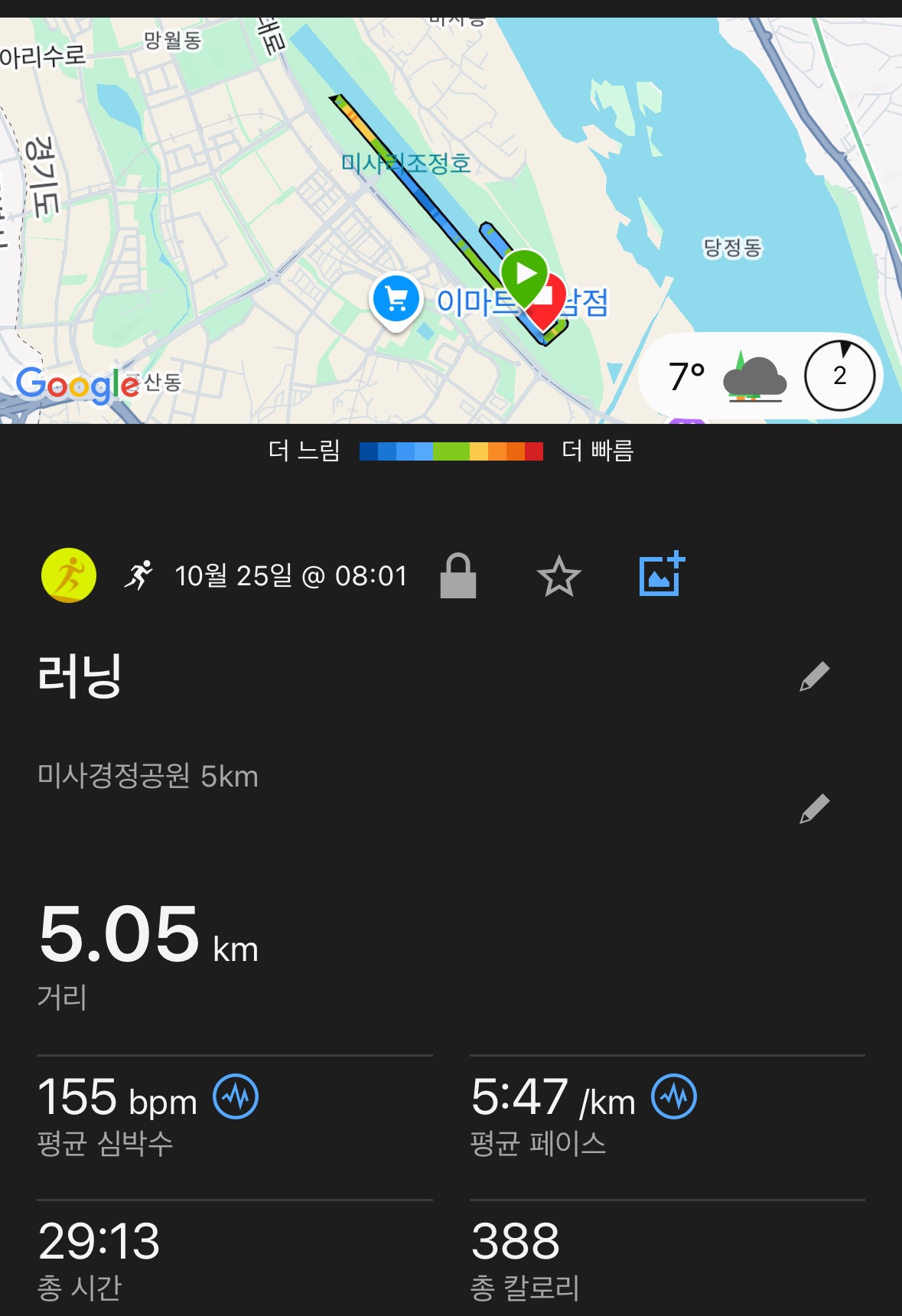This screenshot has width=902, height=1316.
Task: Add a photo to this activity
Action: pyautogui.click(x=661, y=575)
